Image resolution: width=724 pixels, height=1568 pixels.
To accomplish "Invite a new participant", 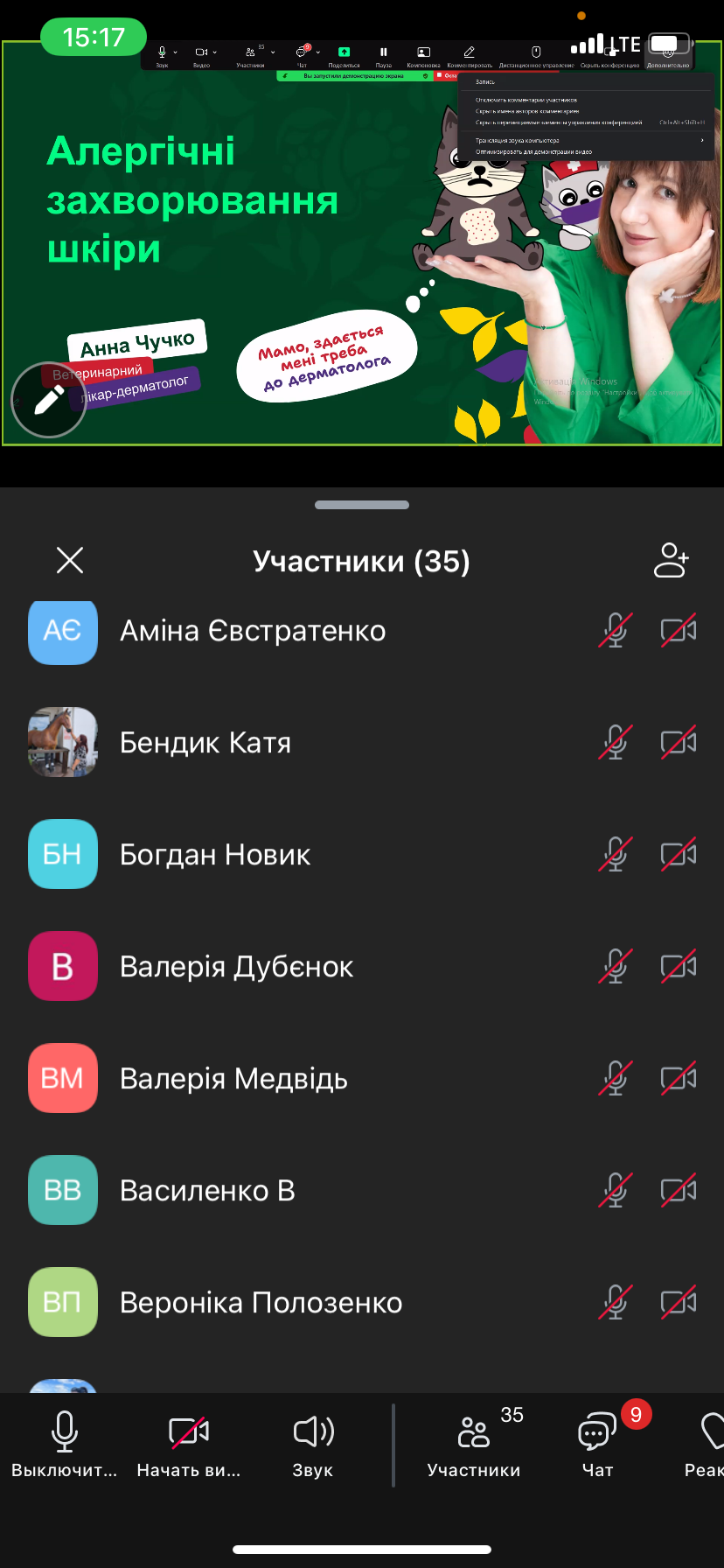I will (671, 560).
